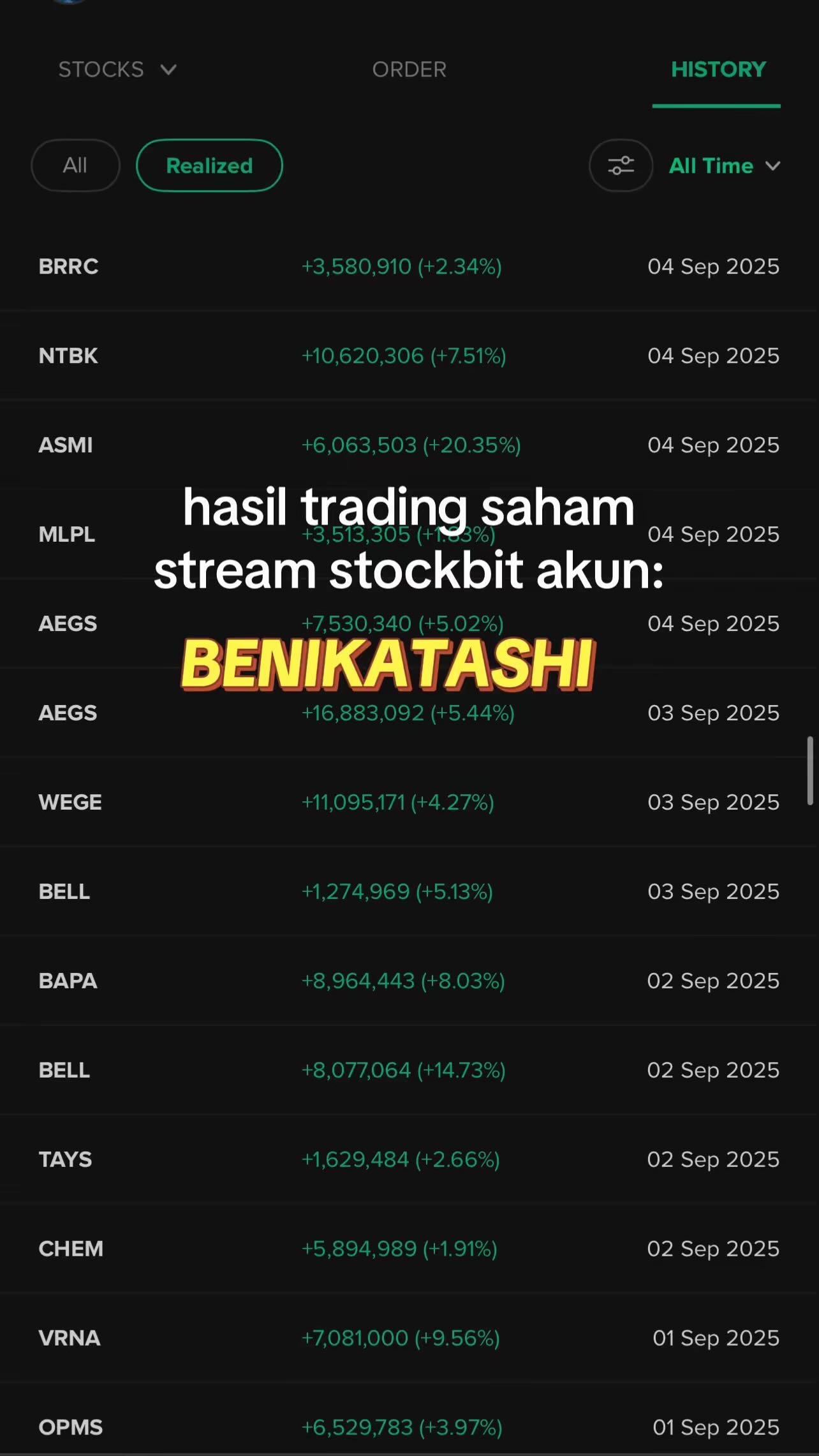Open AEGS trade dated 03 Sep 2025
Image resolution: width=819 pixels, height=1456 pixels.
click(x=408, y=713)
